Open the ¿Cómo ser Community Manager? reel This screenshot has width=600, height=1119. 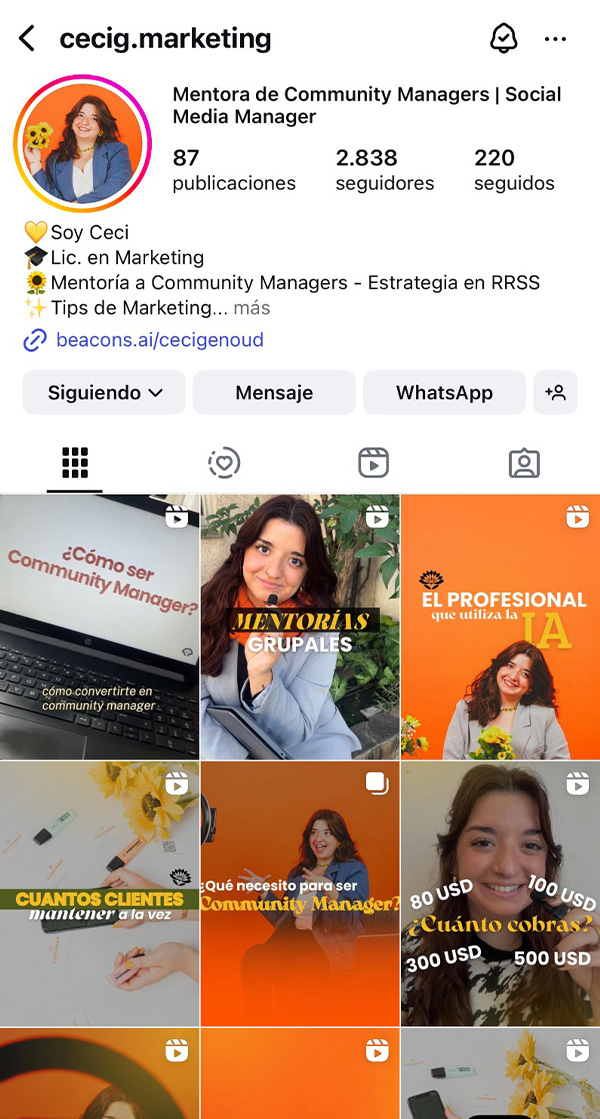99,627
